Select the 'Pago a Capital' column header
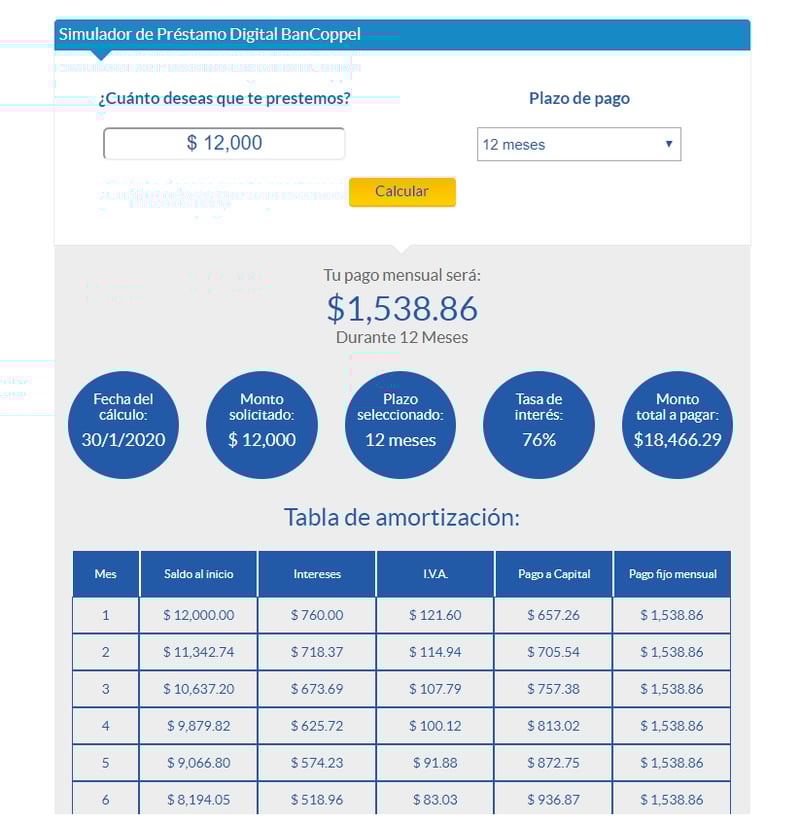This screenshot has width=800, height=821. [x=553, y=574]
